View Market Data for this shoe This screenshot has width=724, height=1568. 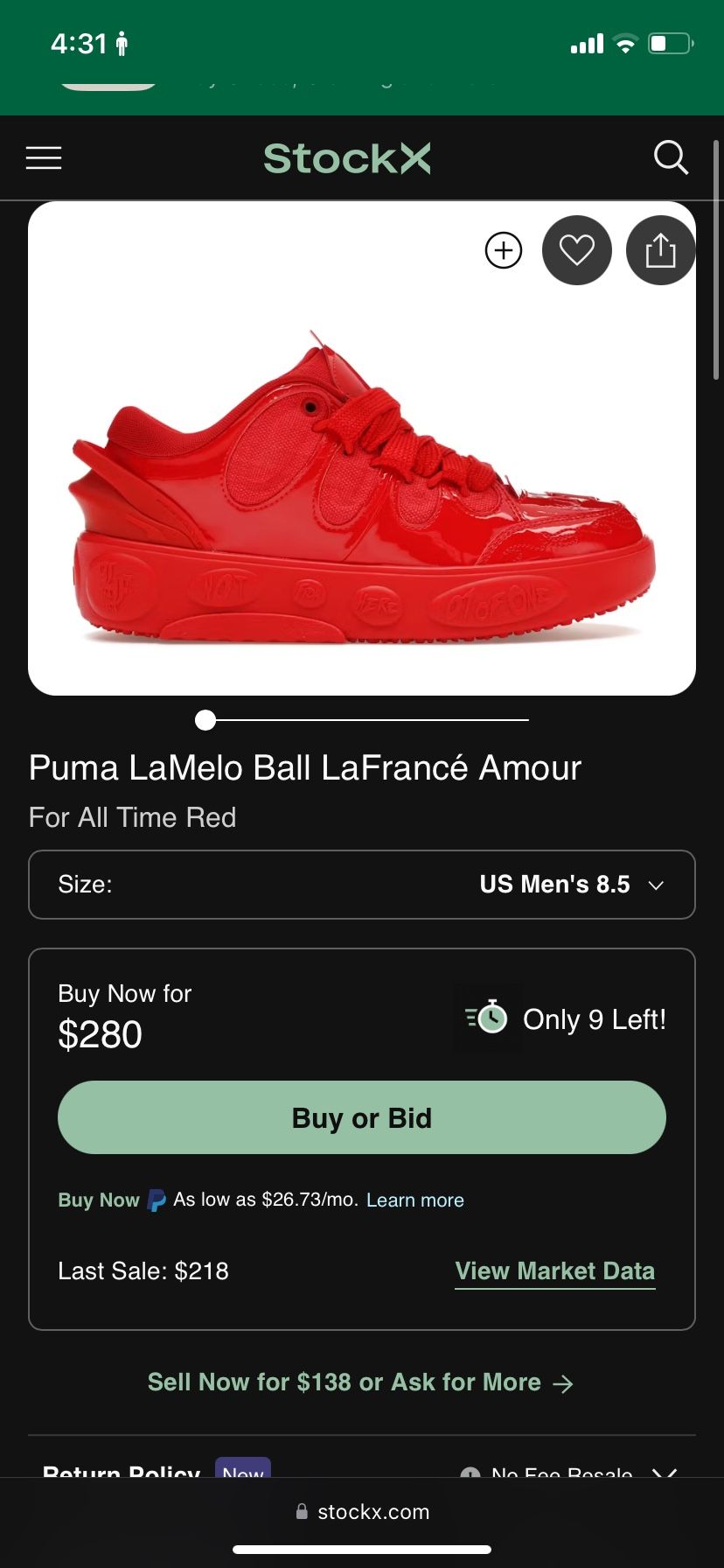[x=554, y=1270]
